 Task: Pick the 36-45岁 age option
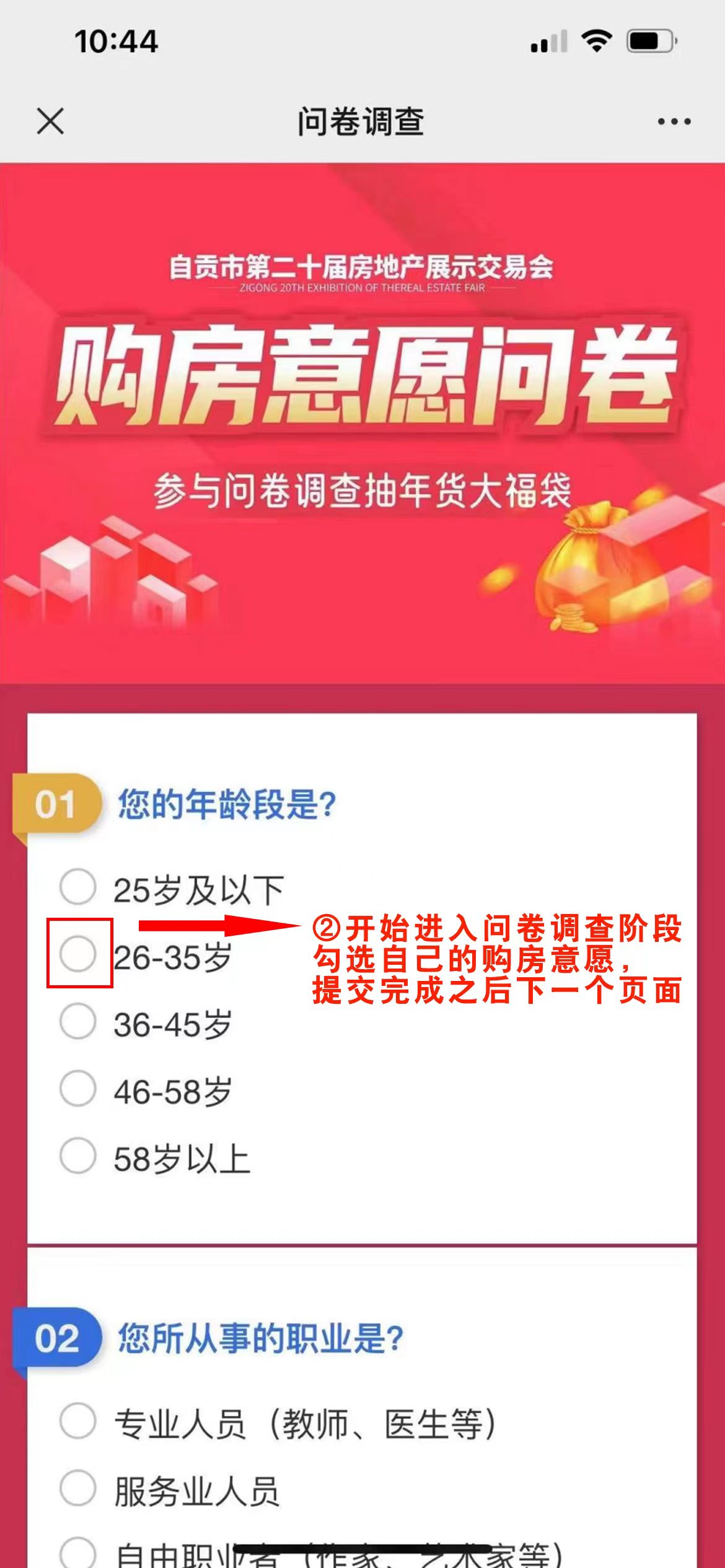coord(78,1021)
